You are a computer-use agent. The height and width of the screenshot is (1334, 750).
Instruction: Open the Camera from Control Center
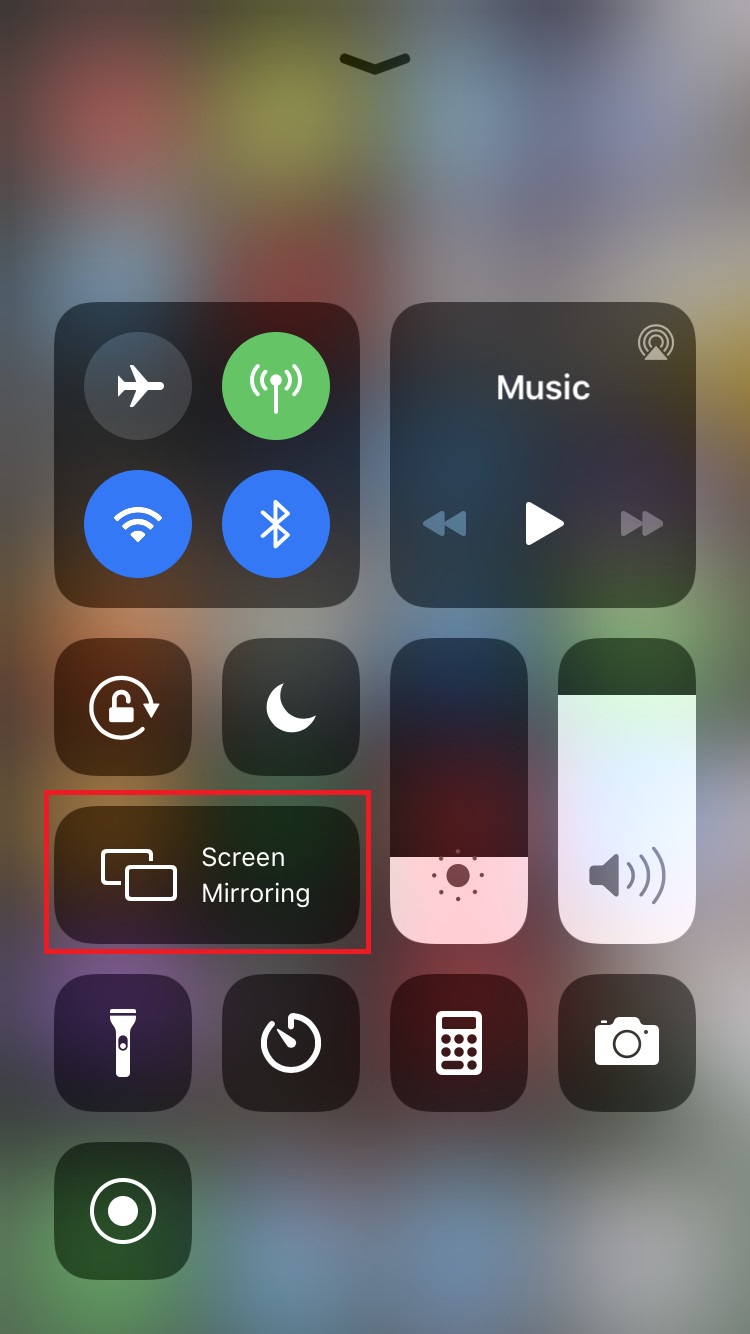pyautogui.click(x=626, y=1041)
